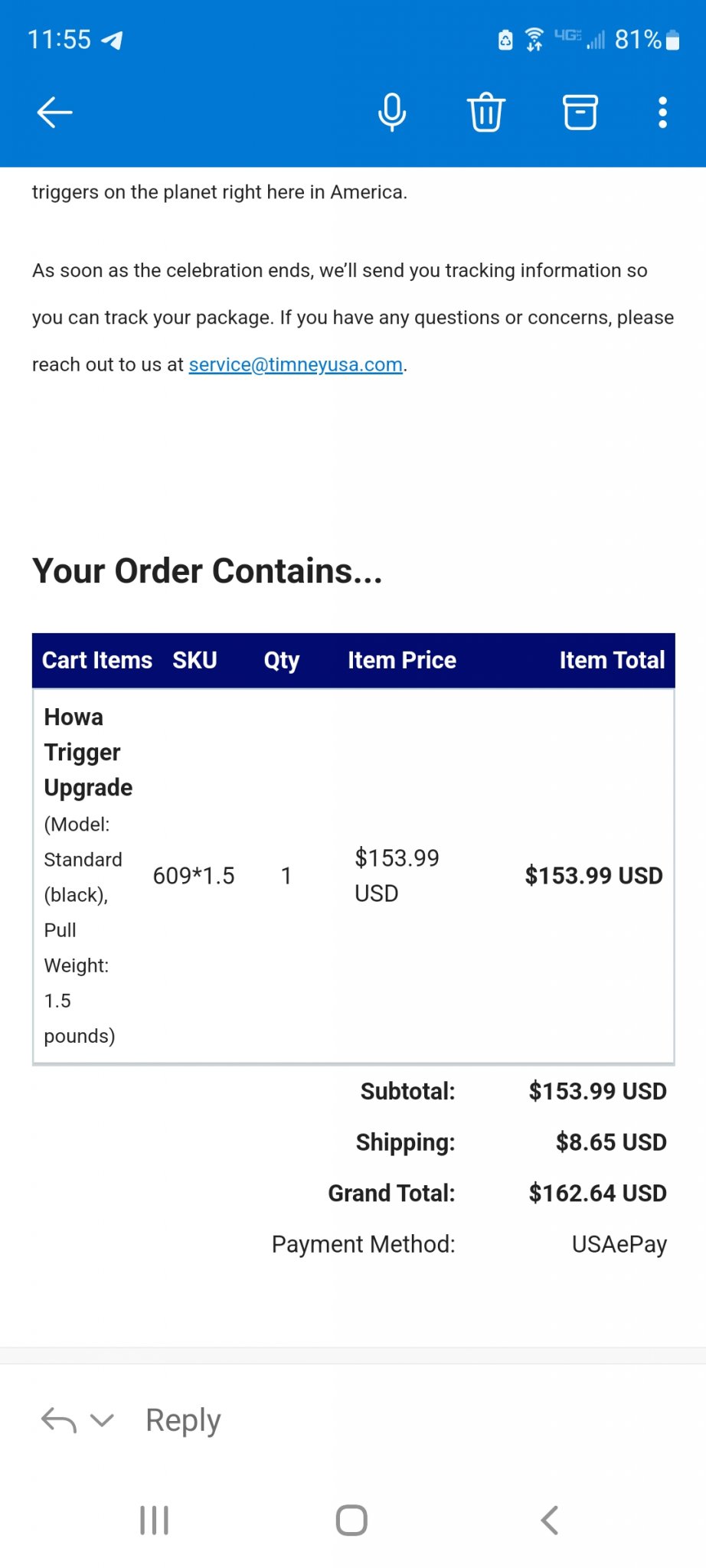The image size is (706, 1568).
Task: Archive this email
Action: (x=580, y=113)
